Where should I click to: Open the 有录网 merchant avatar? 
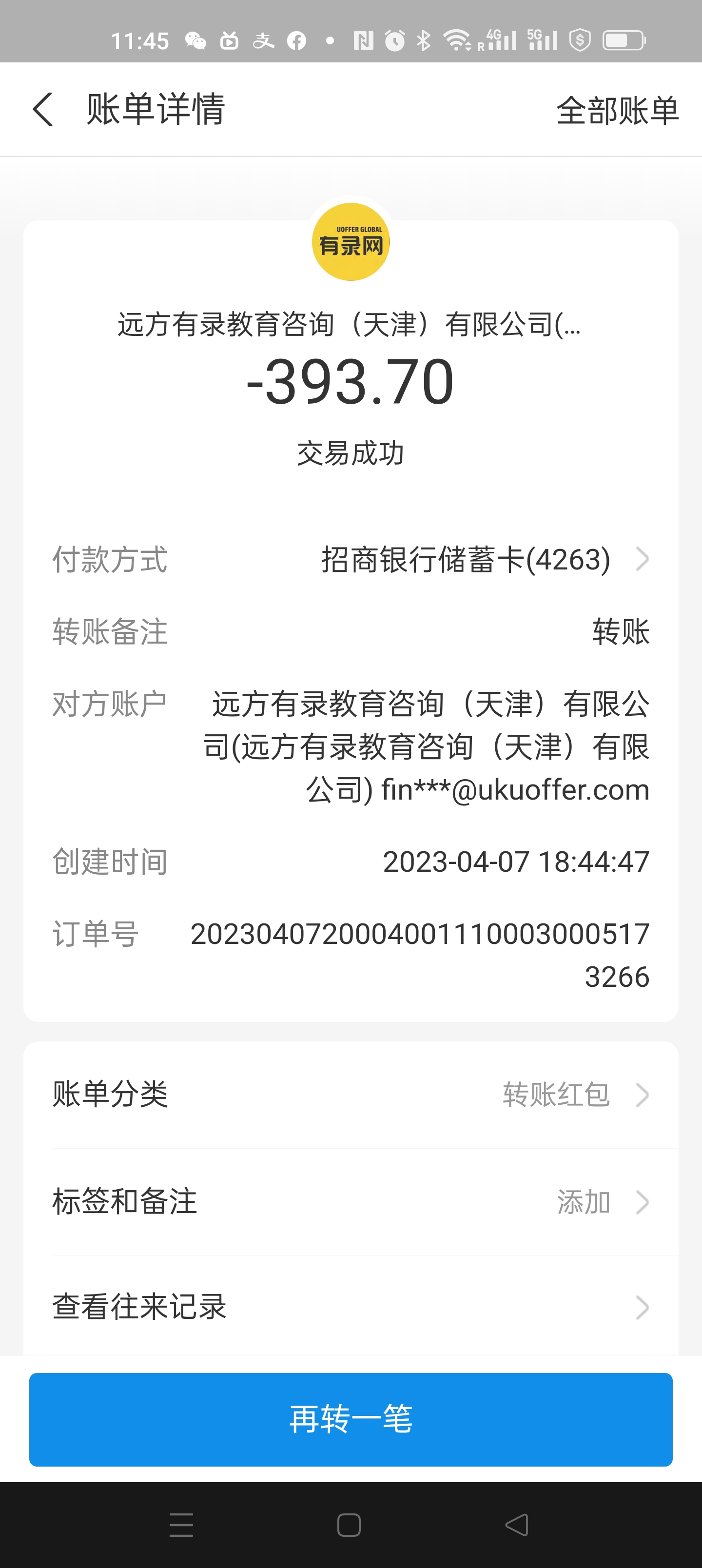(x=351, y=242)
